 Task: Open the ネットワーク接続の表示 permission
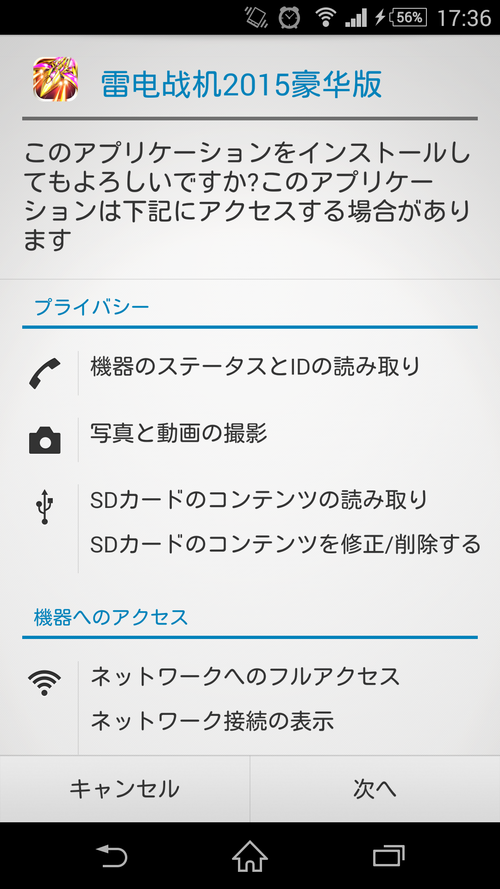click(212, 721)
